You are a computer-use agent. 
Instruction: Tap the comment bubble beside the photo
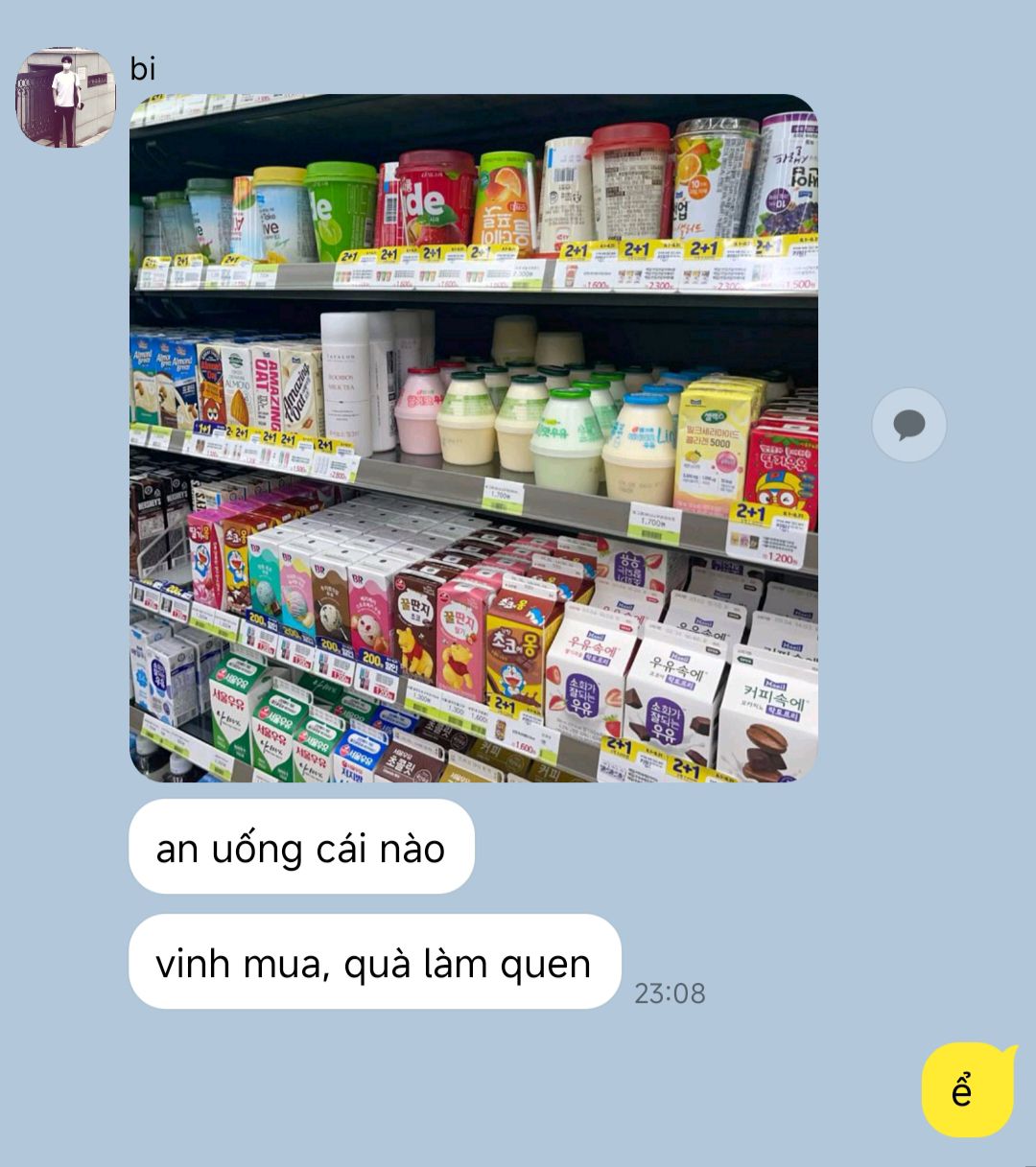click(x=908, y=425)
